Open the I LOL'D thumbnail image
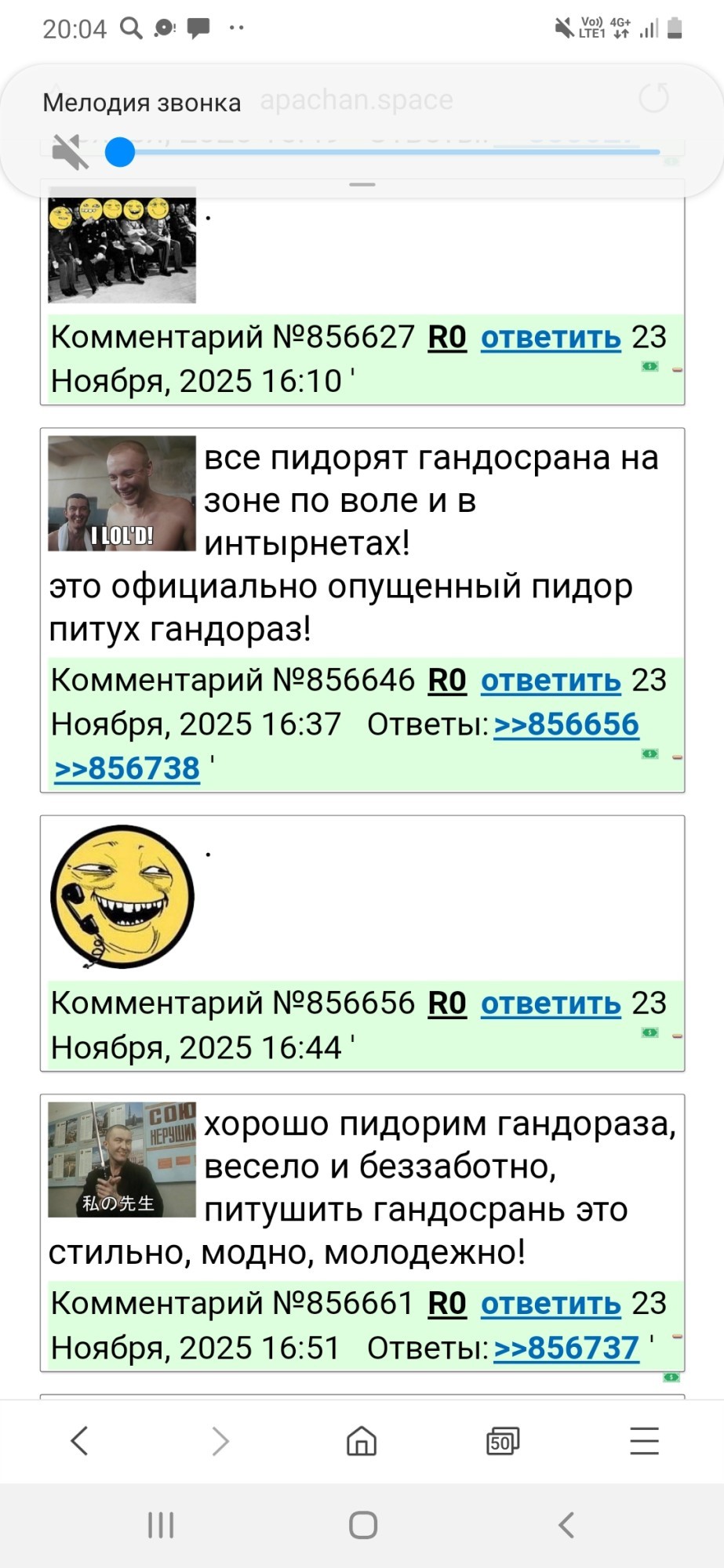724x1568 pixels. [122, 493]
